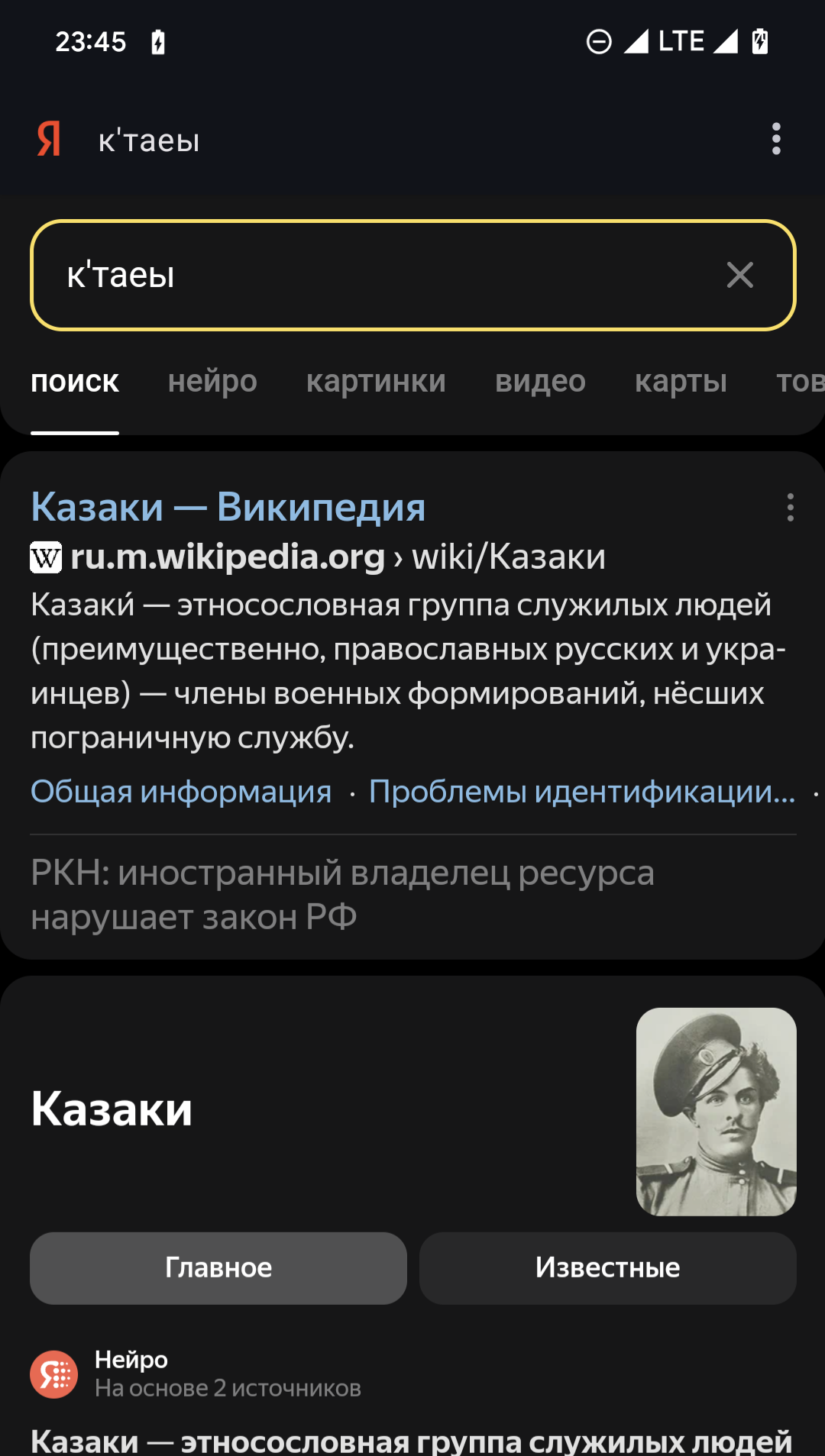
Task: Select the Главное chip
Action: tap(218, 1267)
